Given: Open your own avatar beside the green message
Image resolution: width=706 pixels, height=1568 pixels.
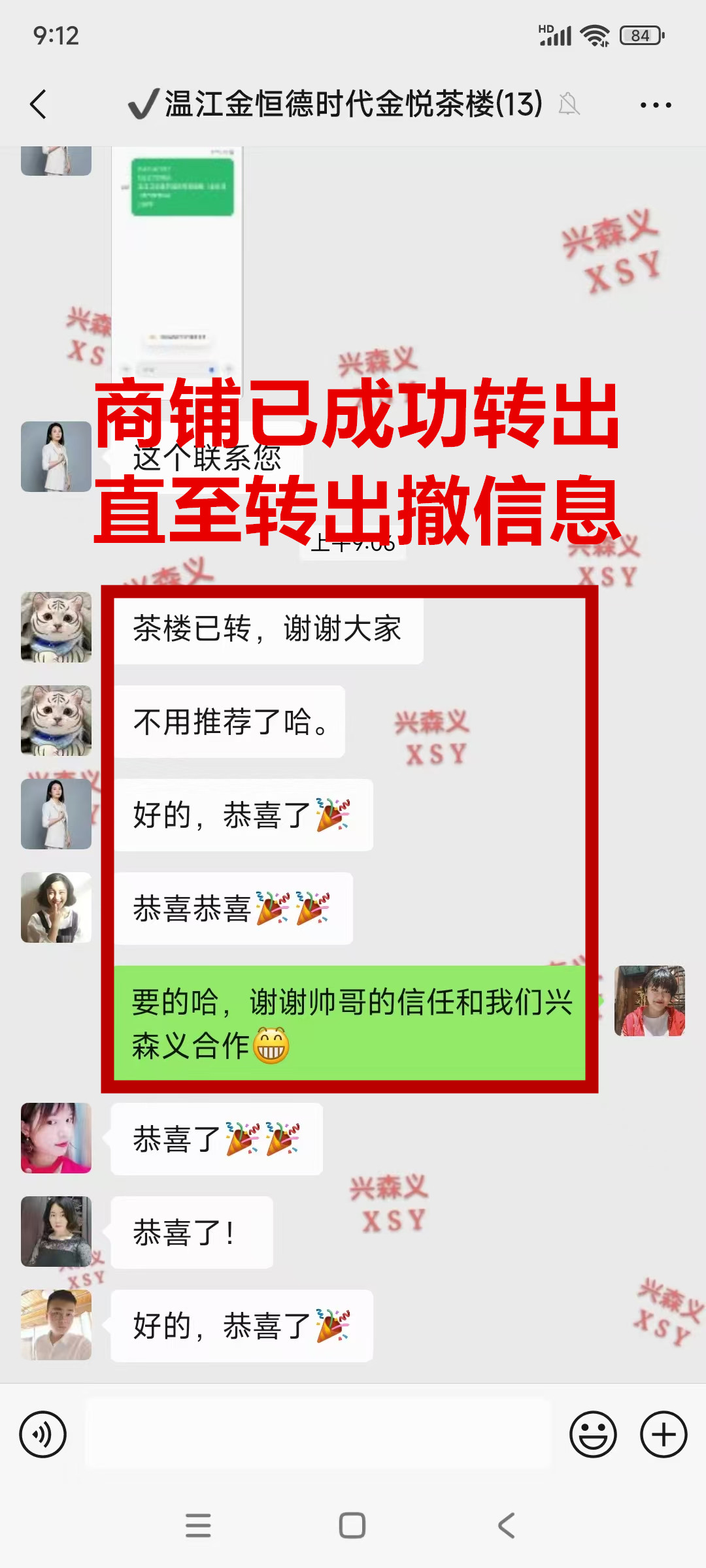Looking at the screenshot, I should click(x=649, y=1001).
